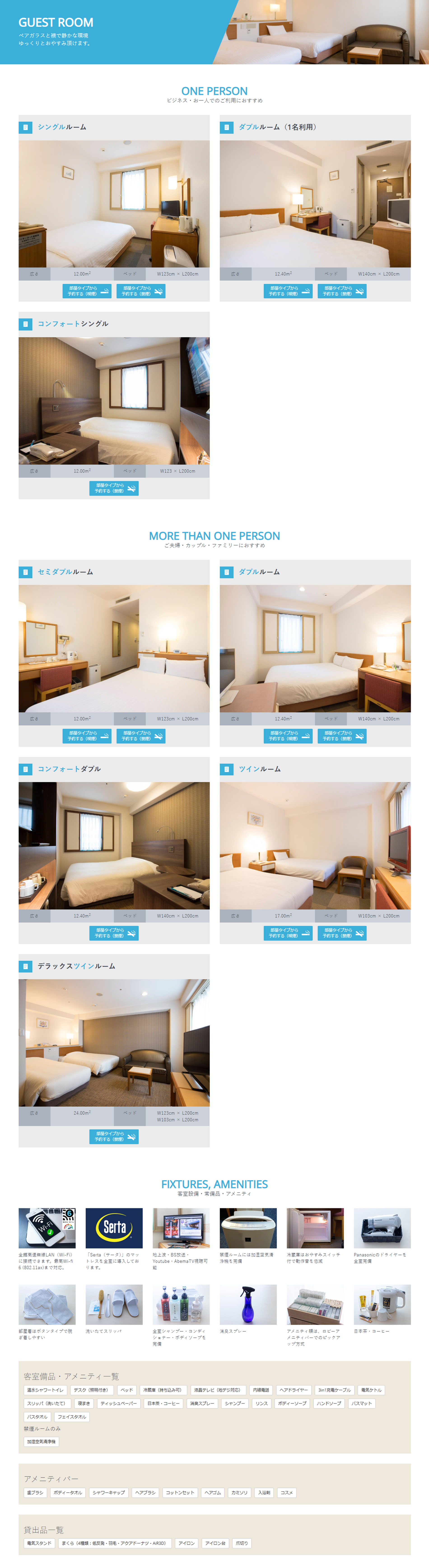Reserve the semi-double room as smoking
The image size is (429, 1568).
[86, 736]
